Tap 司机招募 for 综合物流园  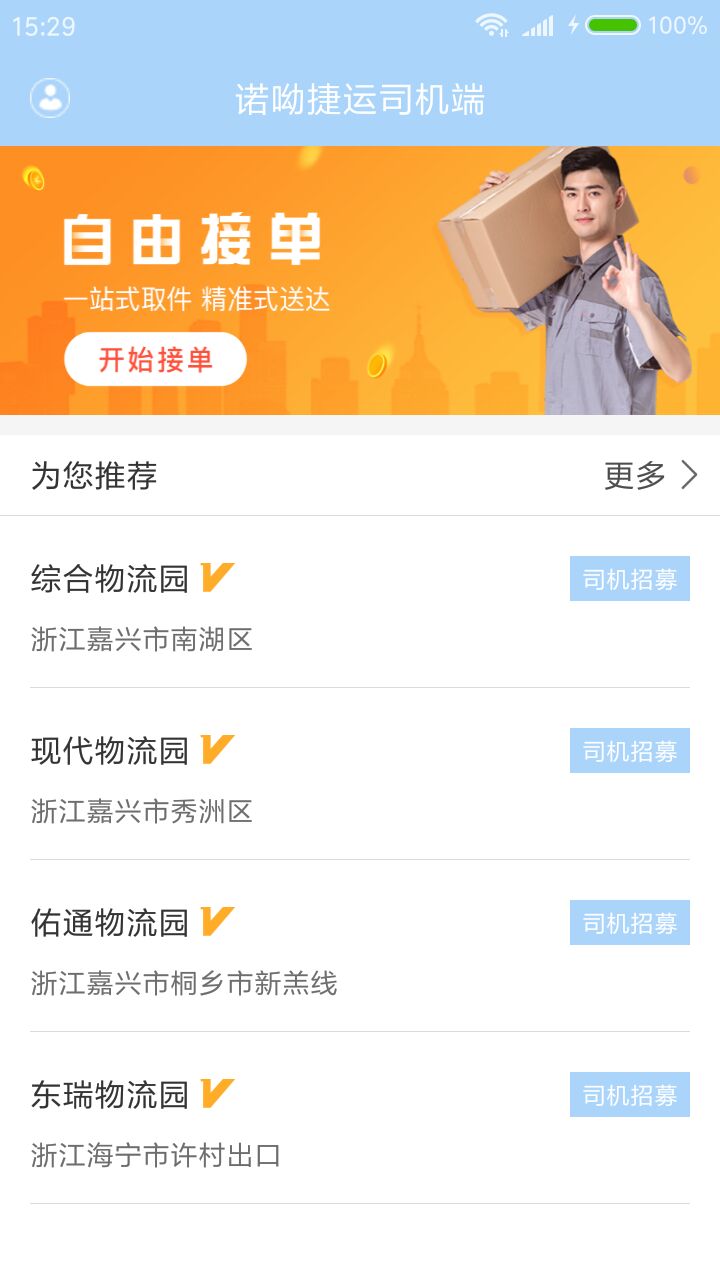(x=629, y=579)
